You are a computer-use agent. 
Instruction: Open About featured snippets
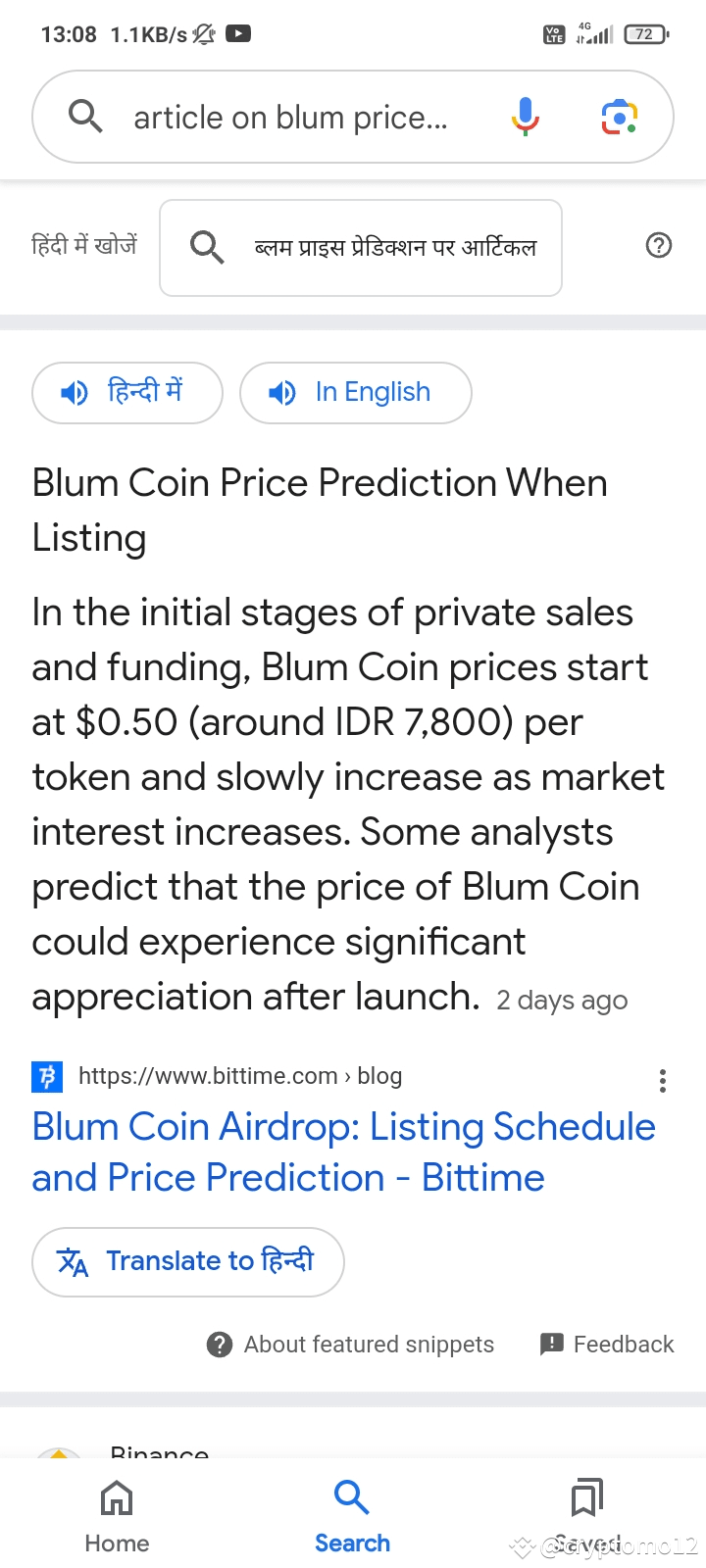pyautogui.click(x=351, y=1345)
